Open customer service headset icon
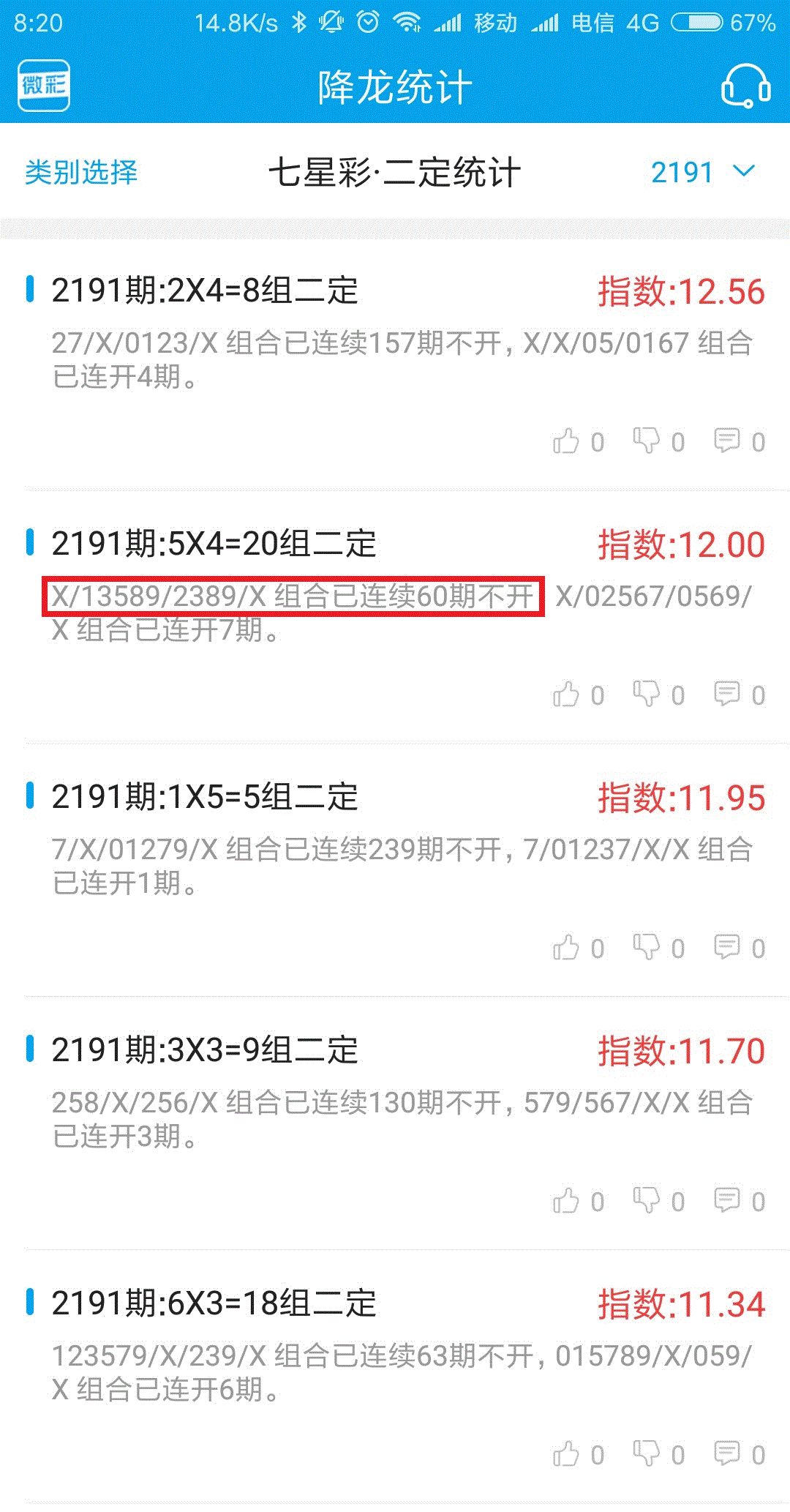Viewport: 790px width, 1512px height. coord(745,86)
